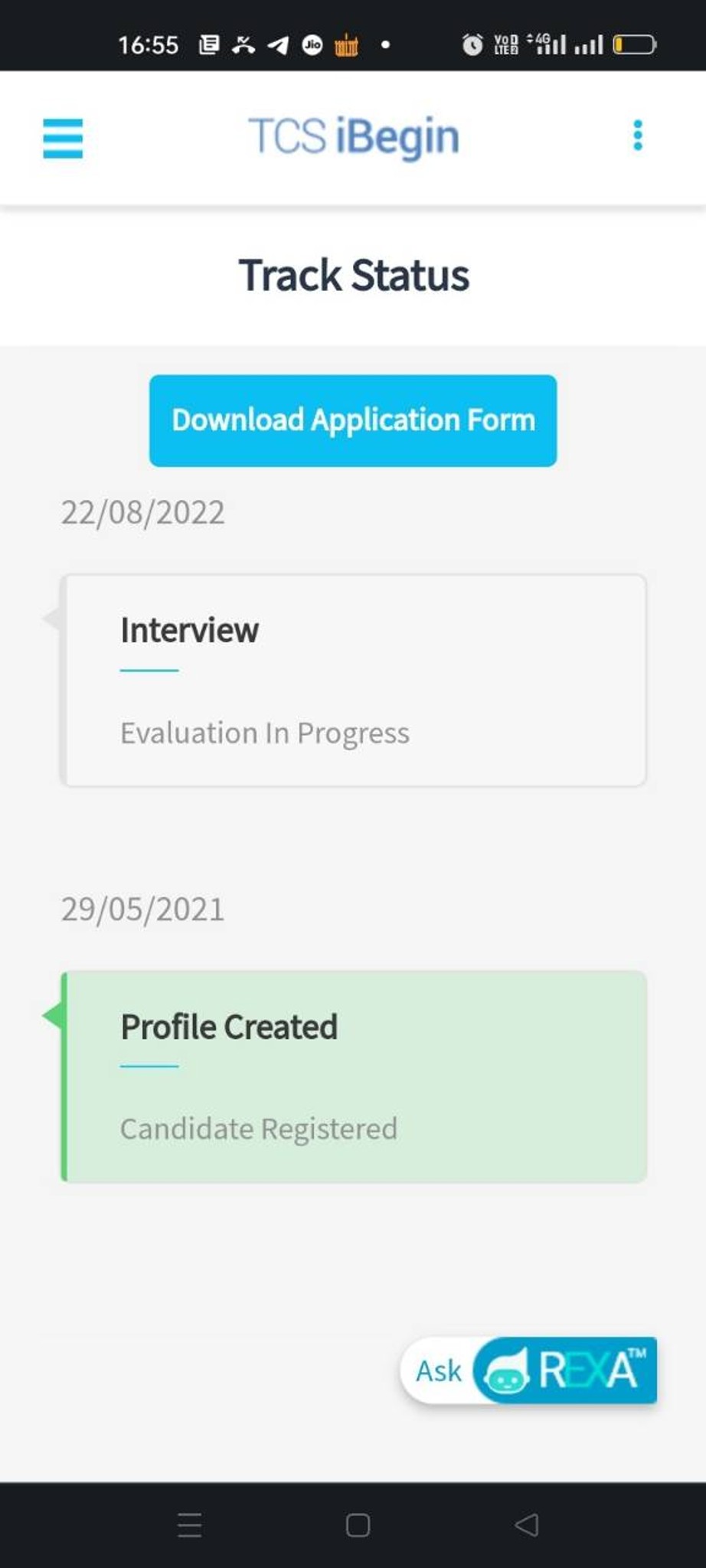706x1568 pixels.
Task: Tap the Candidate Registered text
Action: (x=257, y=1129)
